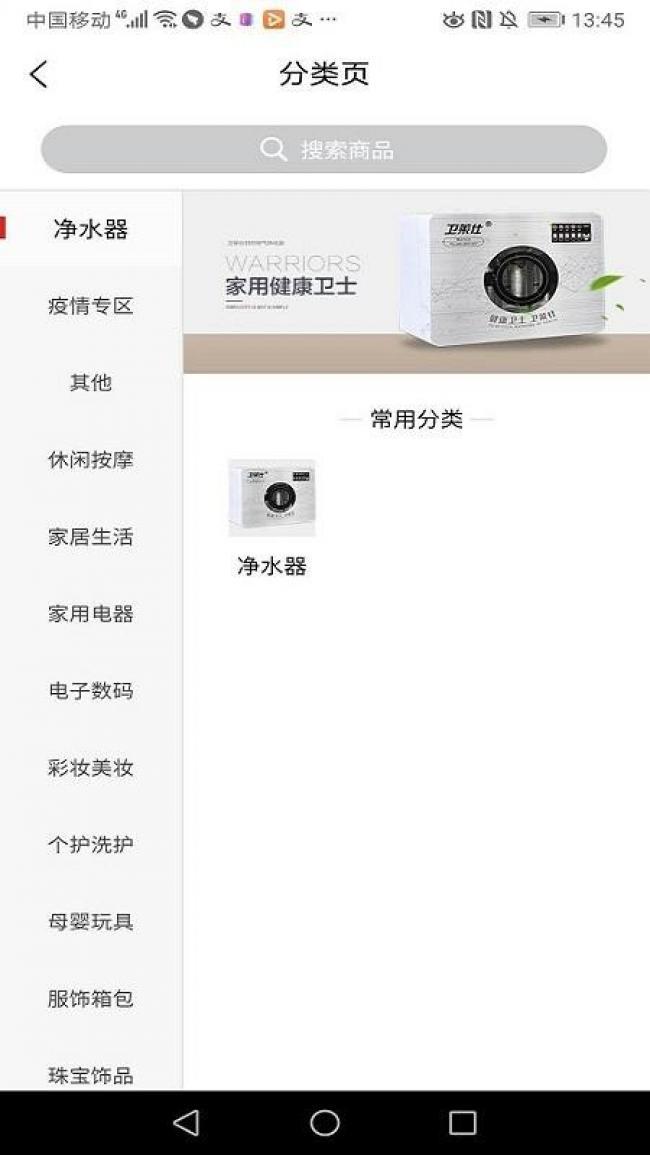This screenshot has height=1155, width=650.
Task: Choose the 家居生活 category
Action: 91,537
